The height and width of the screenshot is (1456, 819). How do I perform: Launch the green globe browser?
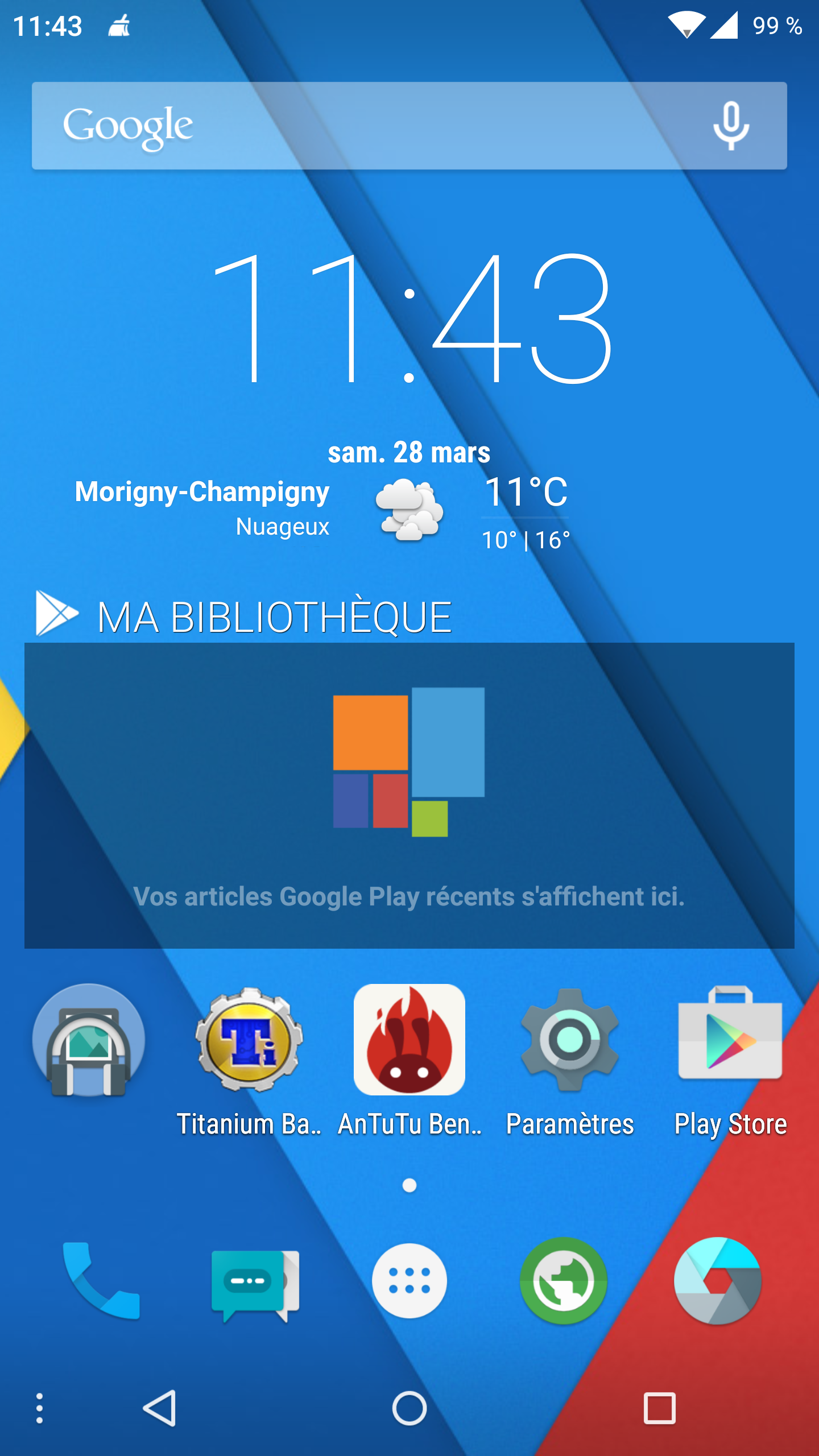(564, 1281)
